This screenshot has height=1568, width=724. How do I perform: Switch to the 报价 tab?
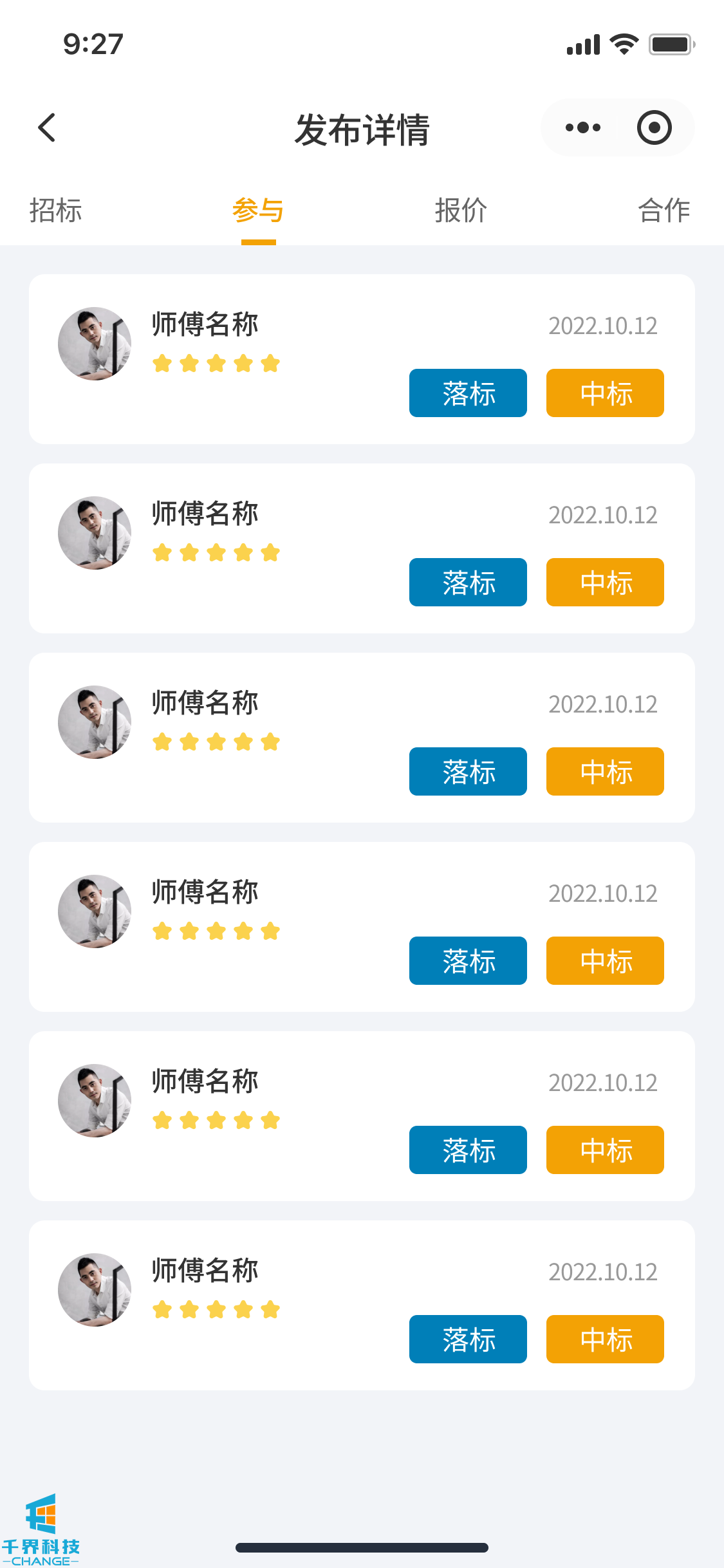461,210
